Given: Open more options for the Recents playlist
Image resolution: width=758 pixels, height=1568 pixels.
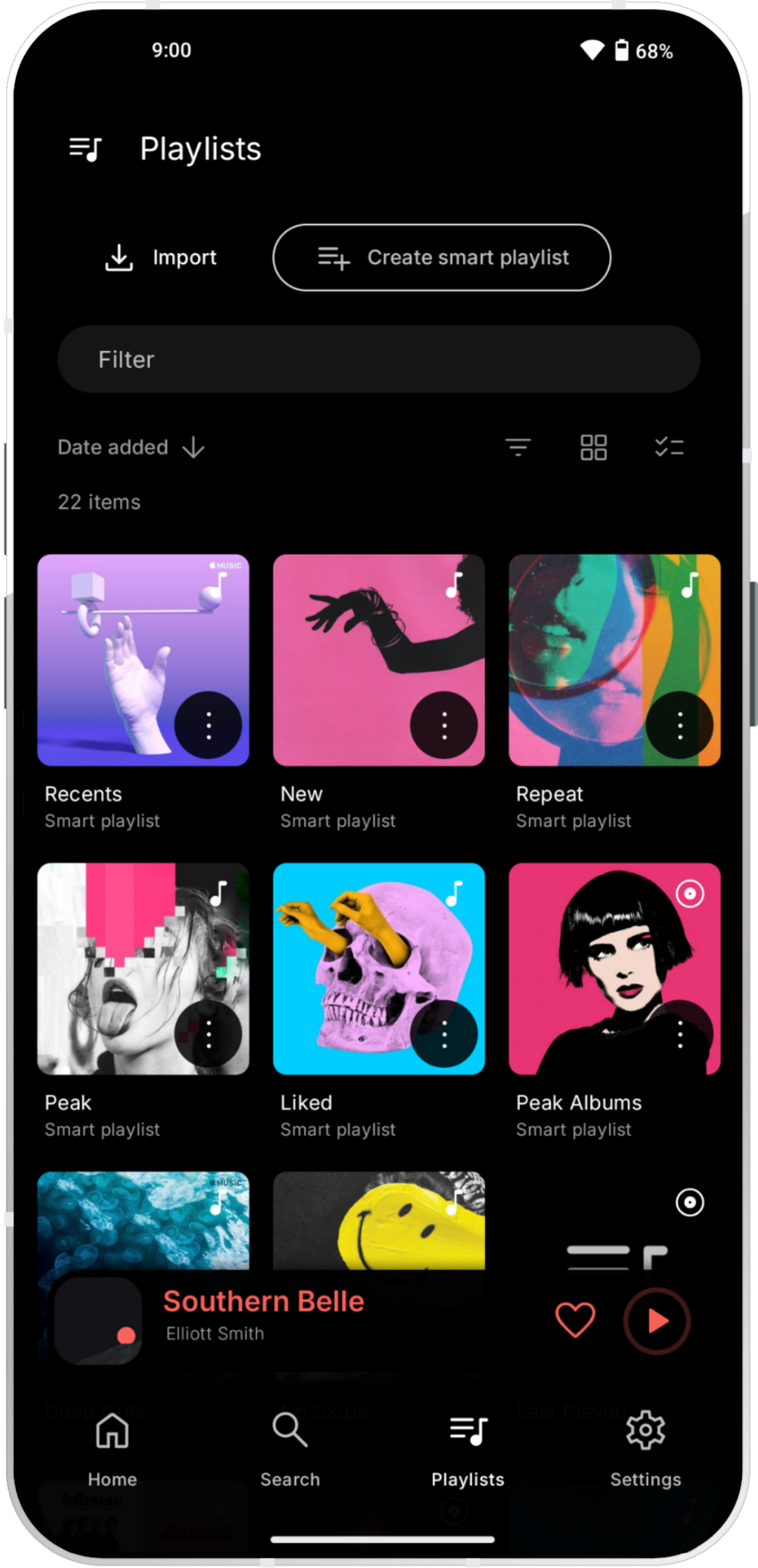Looking at the screenshot, I should [208, 725].
